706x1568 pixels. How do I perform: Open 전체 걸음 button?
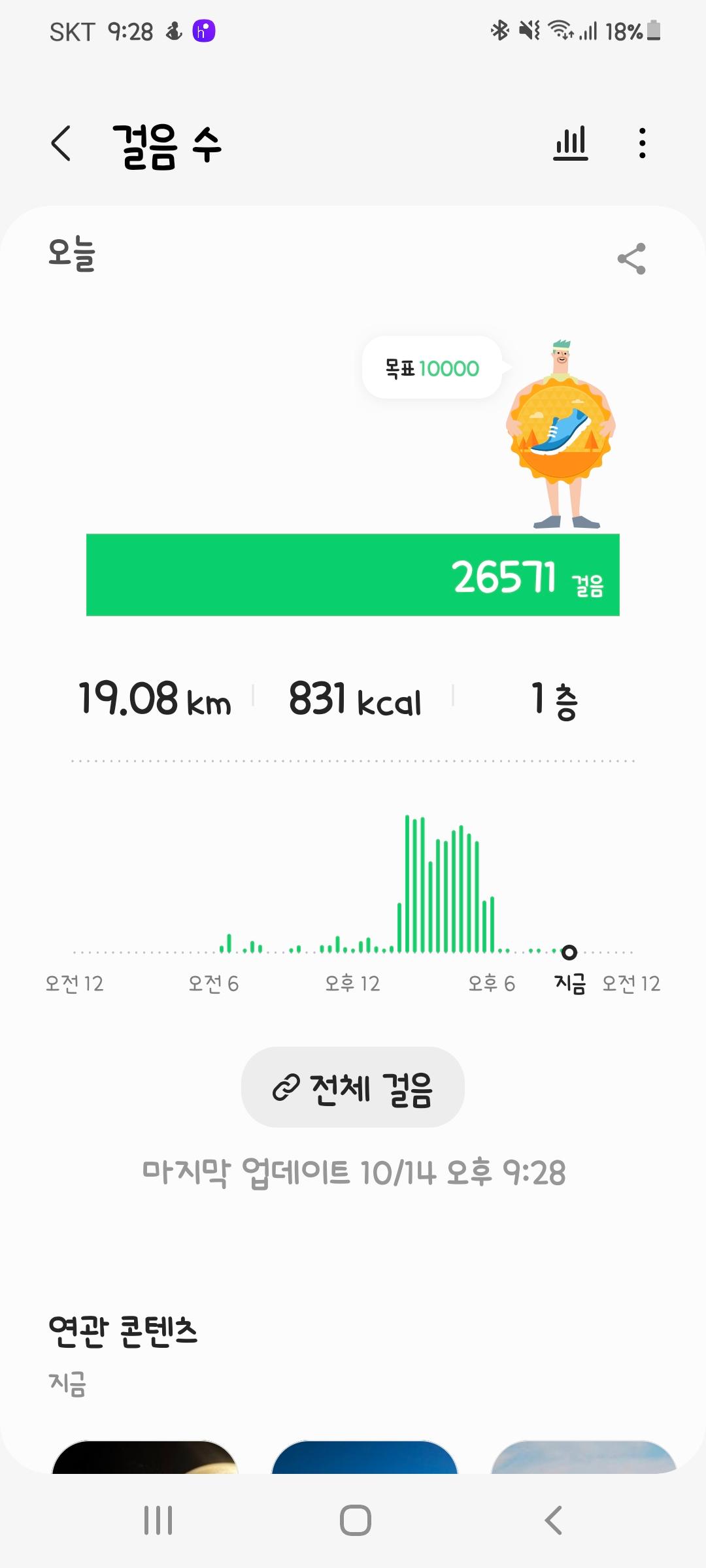click(353, 1088)
